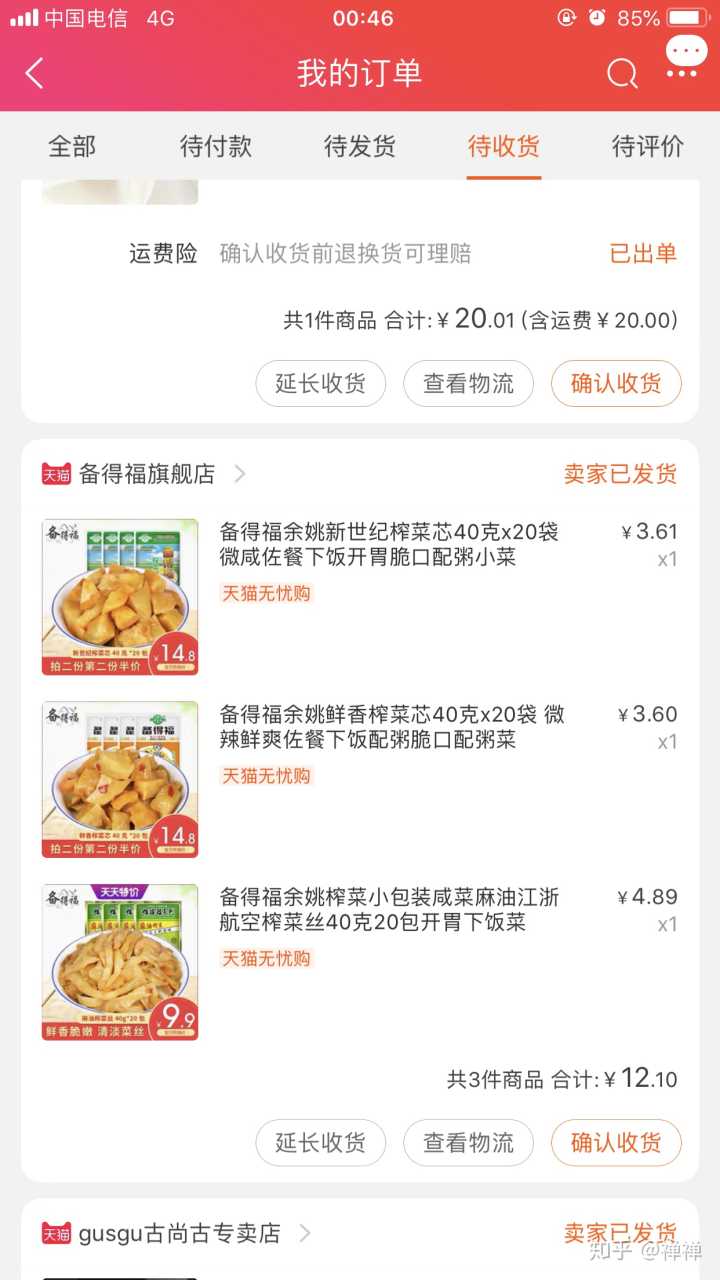Switch to the 全部 tab
720x1280 pixels.
point(72,147)
